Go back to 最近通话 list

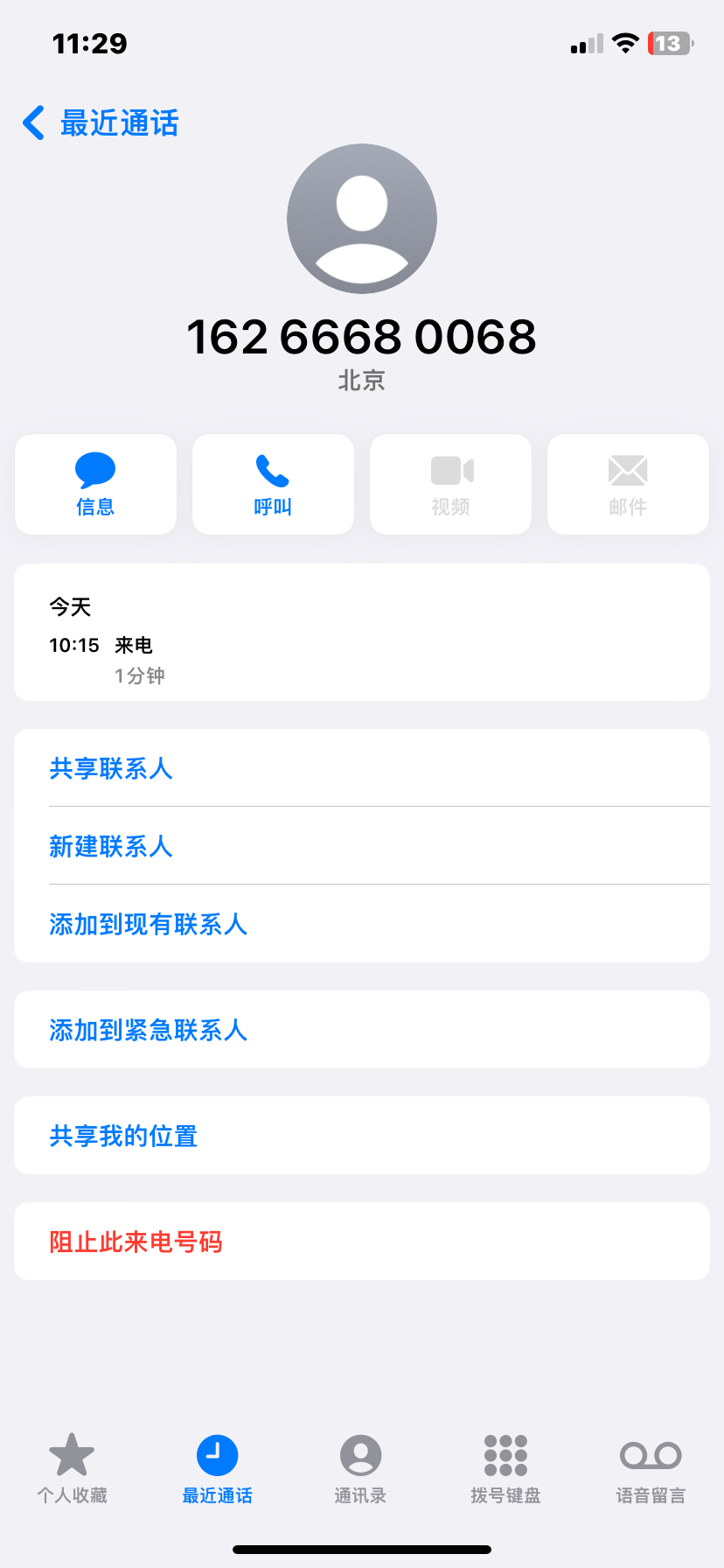101,123
